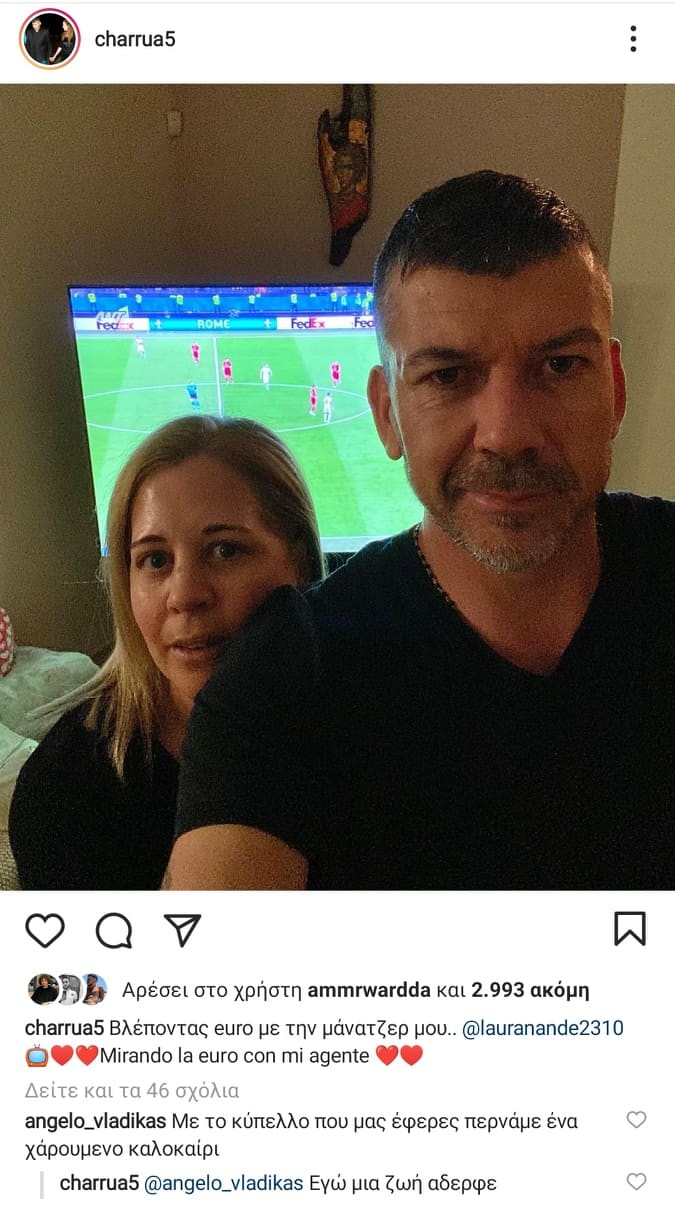675x1210 pixels.
Task: Open angelo_vladikas commenter profile
Action: pos(95,1121)
